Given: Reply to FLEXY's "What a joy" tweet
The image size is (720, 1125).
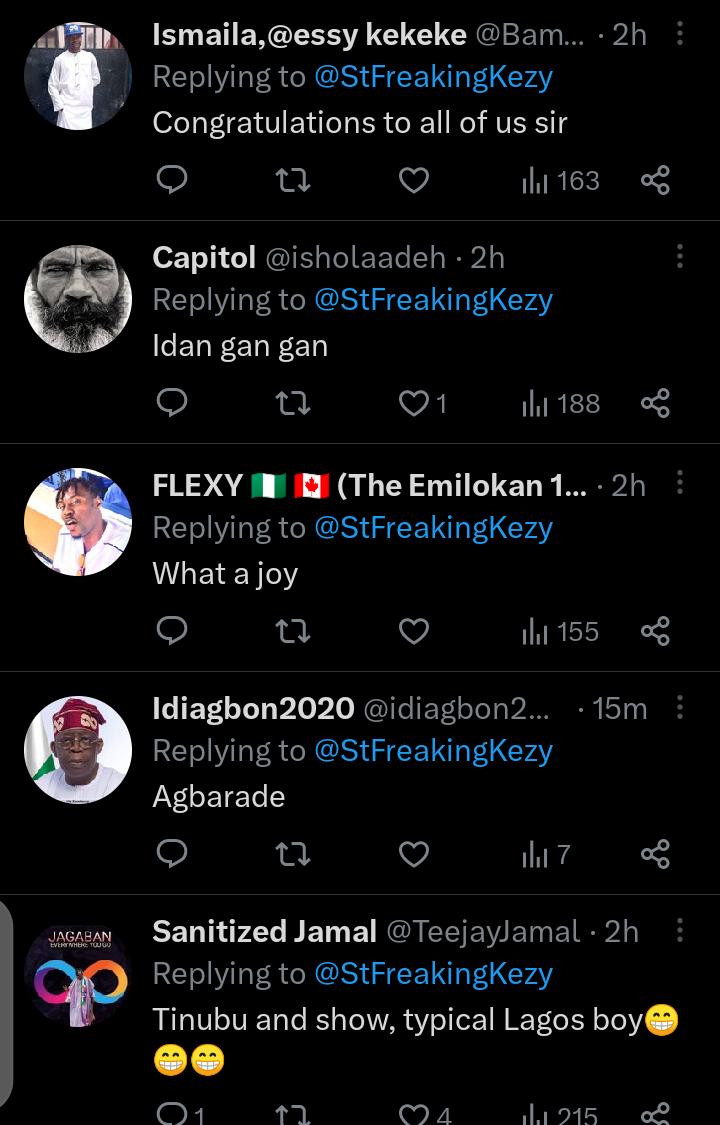Looking at the screenshot, I should (x=173, y=631).
